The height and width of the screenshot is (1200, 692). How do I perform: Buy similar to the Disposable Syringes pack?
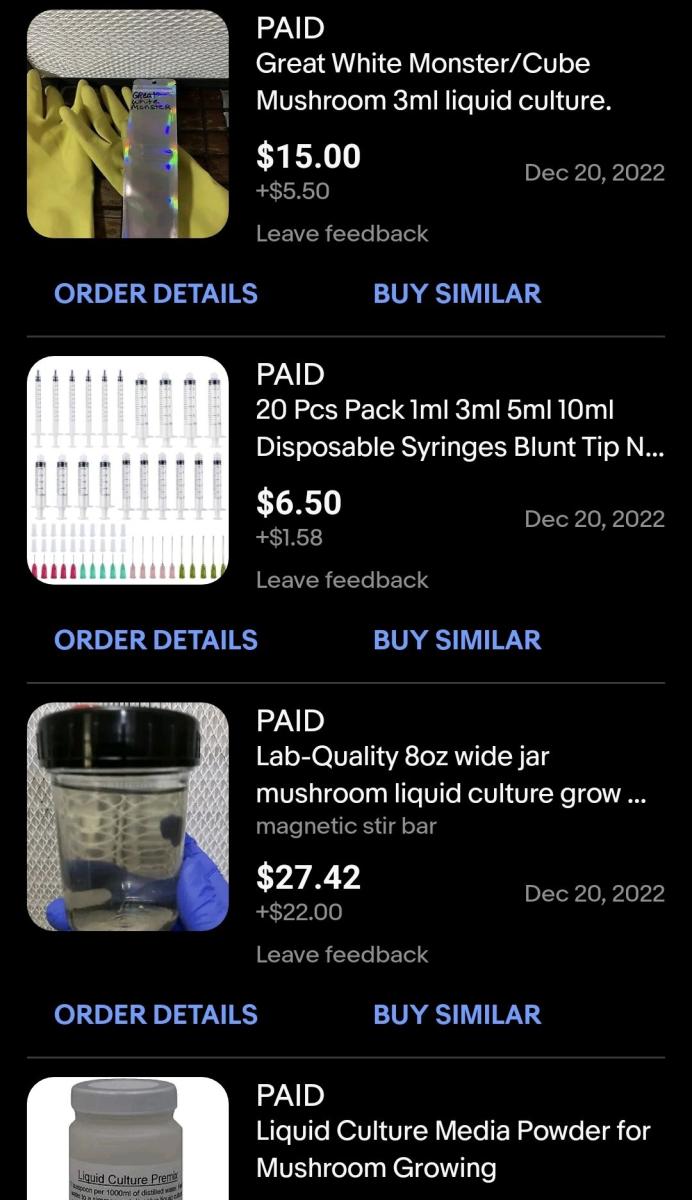[457, 639]
